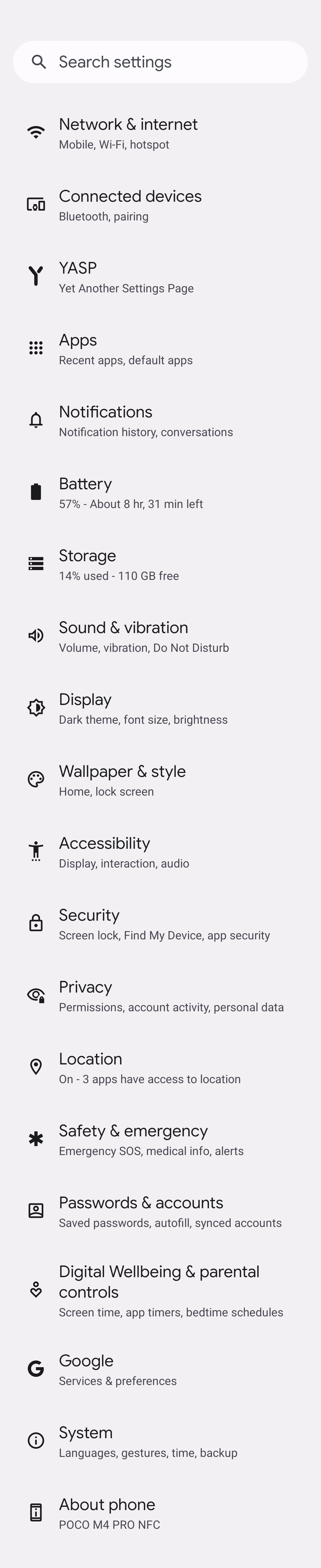Screen dimensions: 321x1568
Task: Select Sound & vibration
Action: click(x=160, y=636)
